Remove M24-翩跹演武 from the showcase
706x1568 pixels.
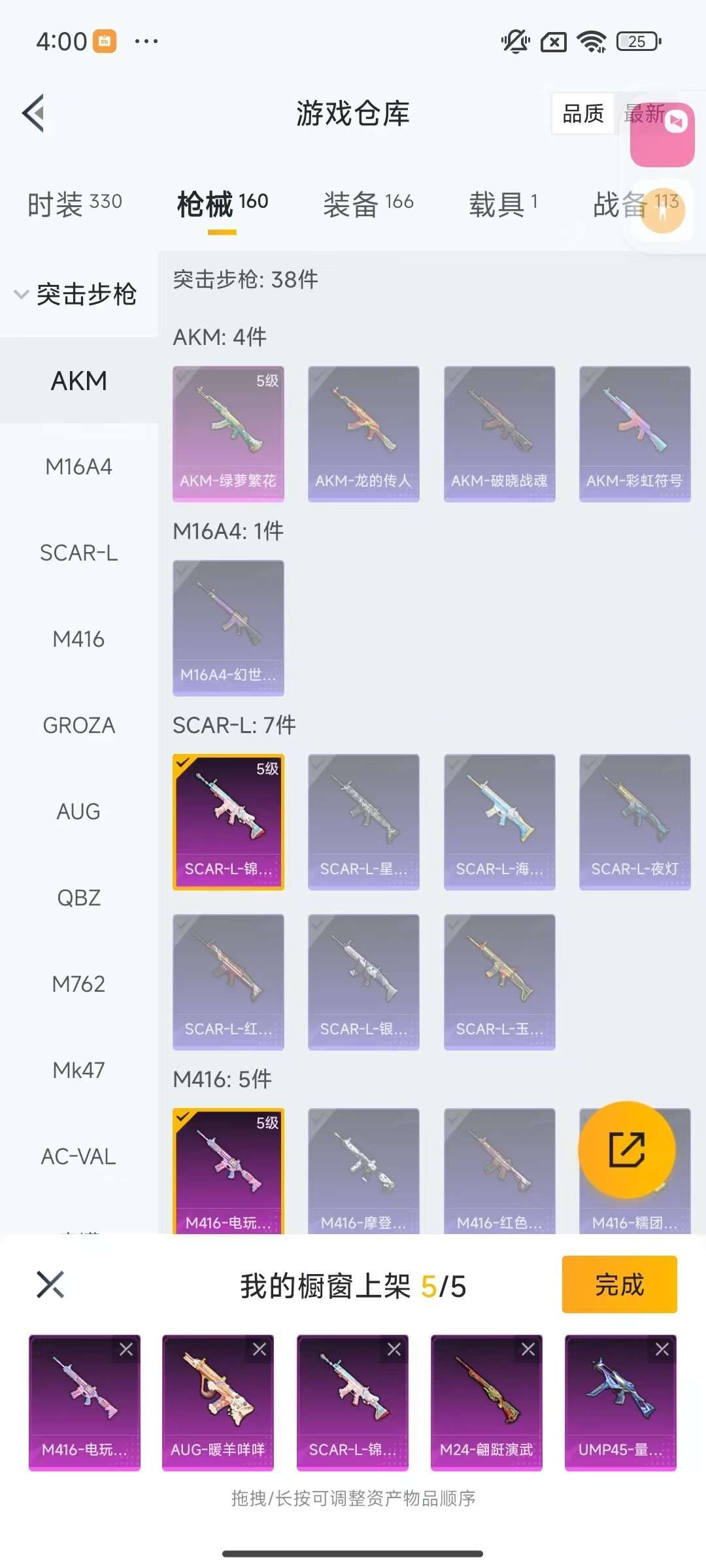click(528, 1349)
